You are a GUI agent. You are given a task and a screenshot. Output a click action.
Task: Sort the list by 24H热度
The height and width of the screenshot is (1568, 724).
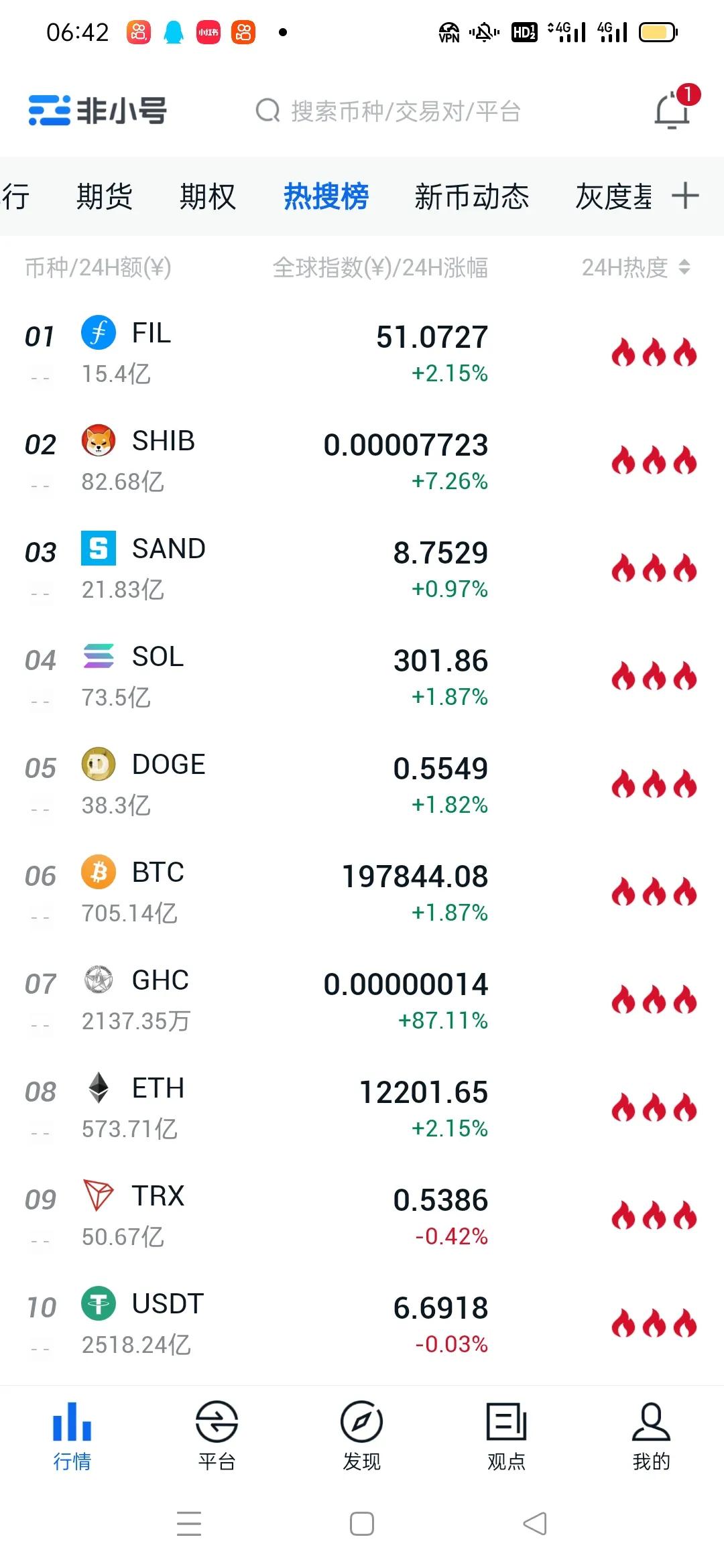click(x=636, y=267)
